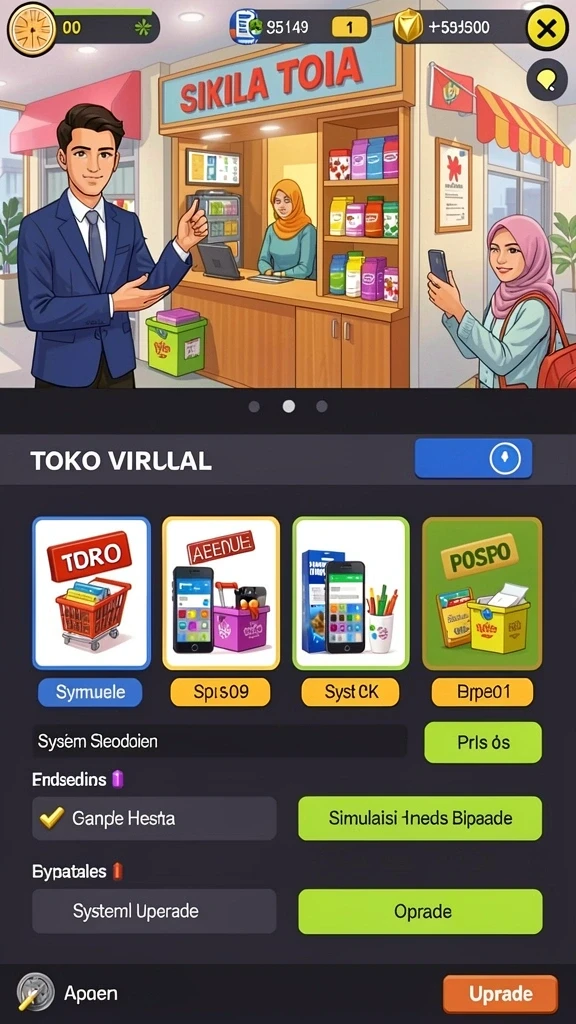Tap the orange Uprade button
This screenshot has width=576, height=1024.
(x=501, y=994)
